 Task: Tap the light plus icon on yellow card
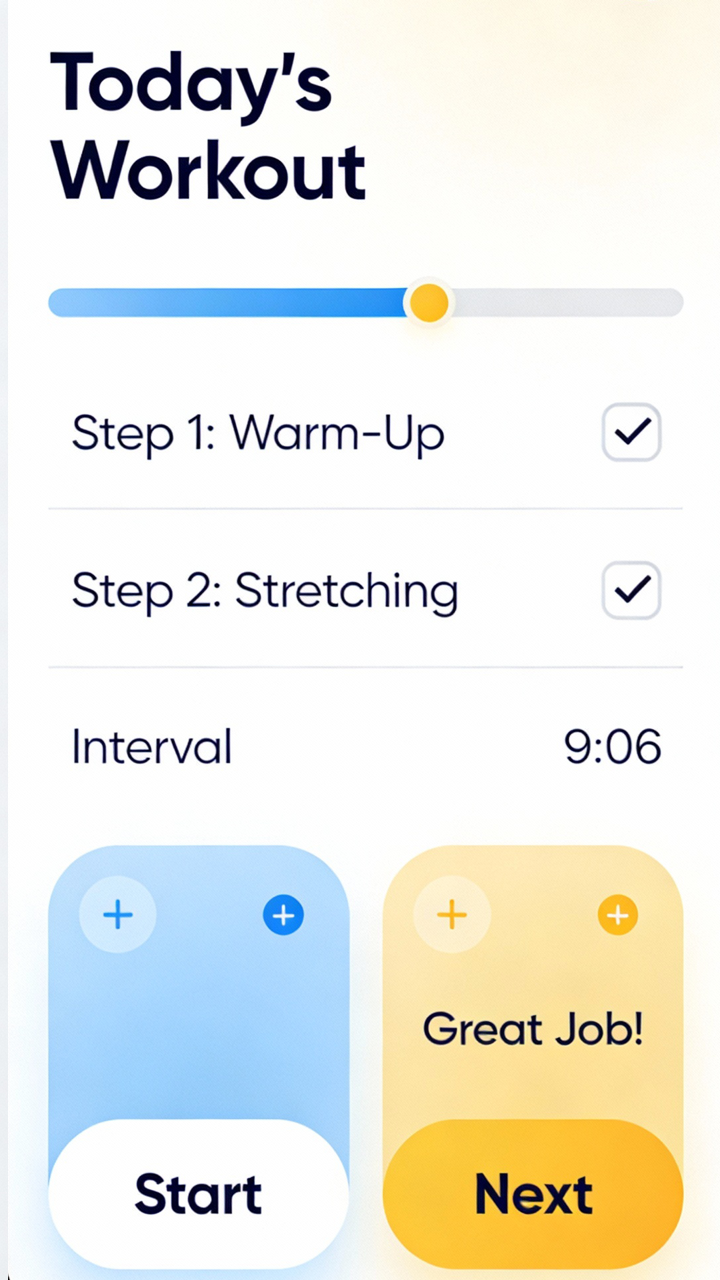click(452, 914)
